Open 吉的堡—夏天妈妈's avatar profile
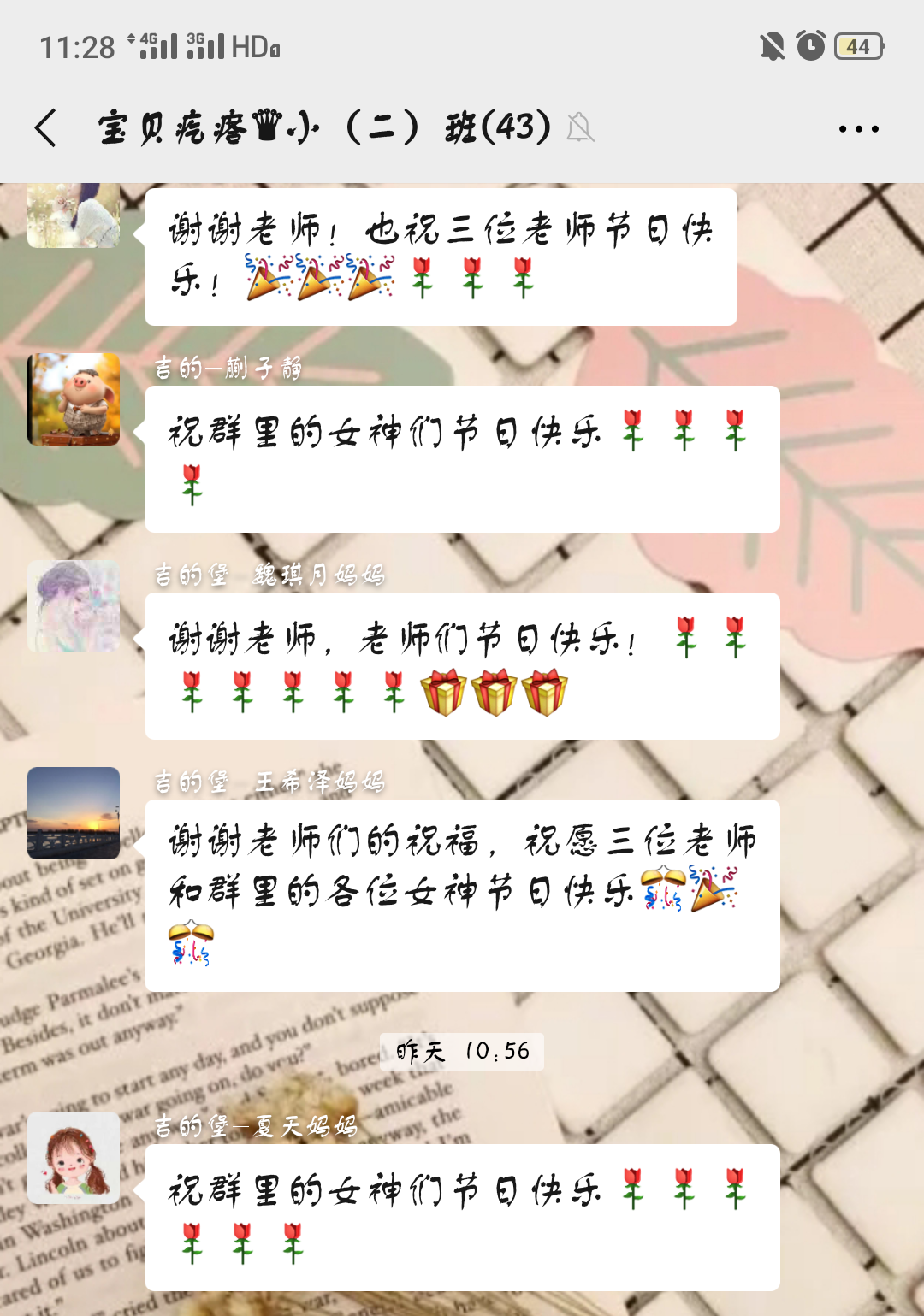Viewport: 924px width, 1316px height. tap(74, 1158)
